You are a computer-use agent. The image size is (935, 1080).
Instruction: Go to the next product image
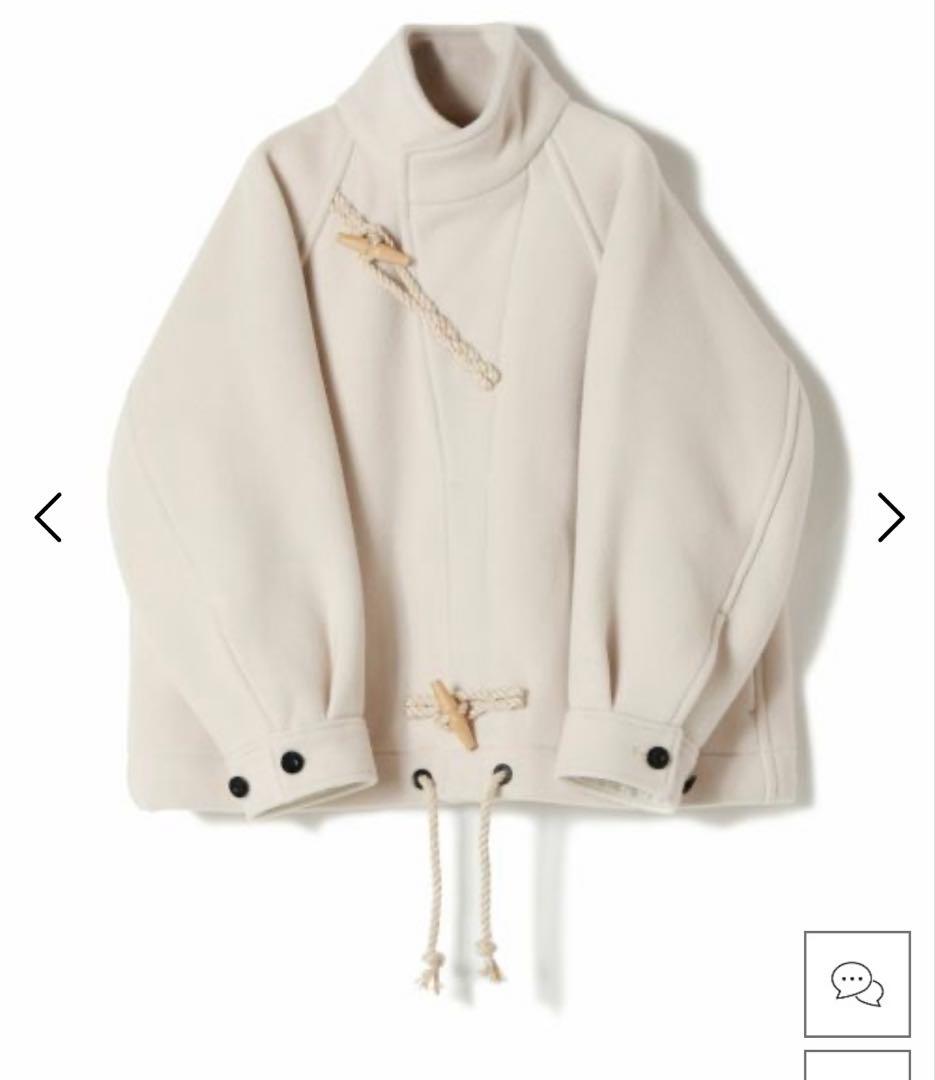890,517
